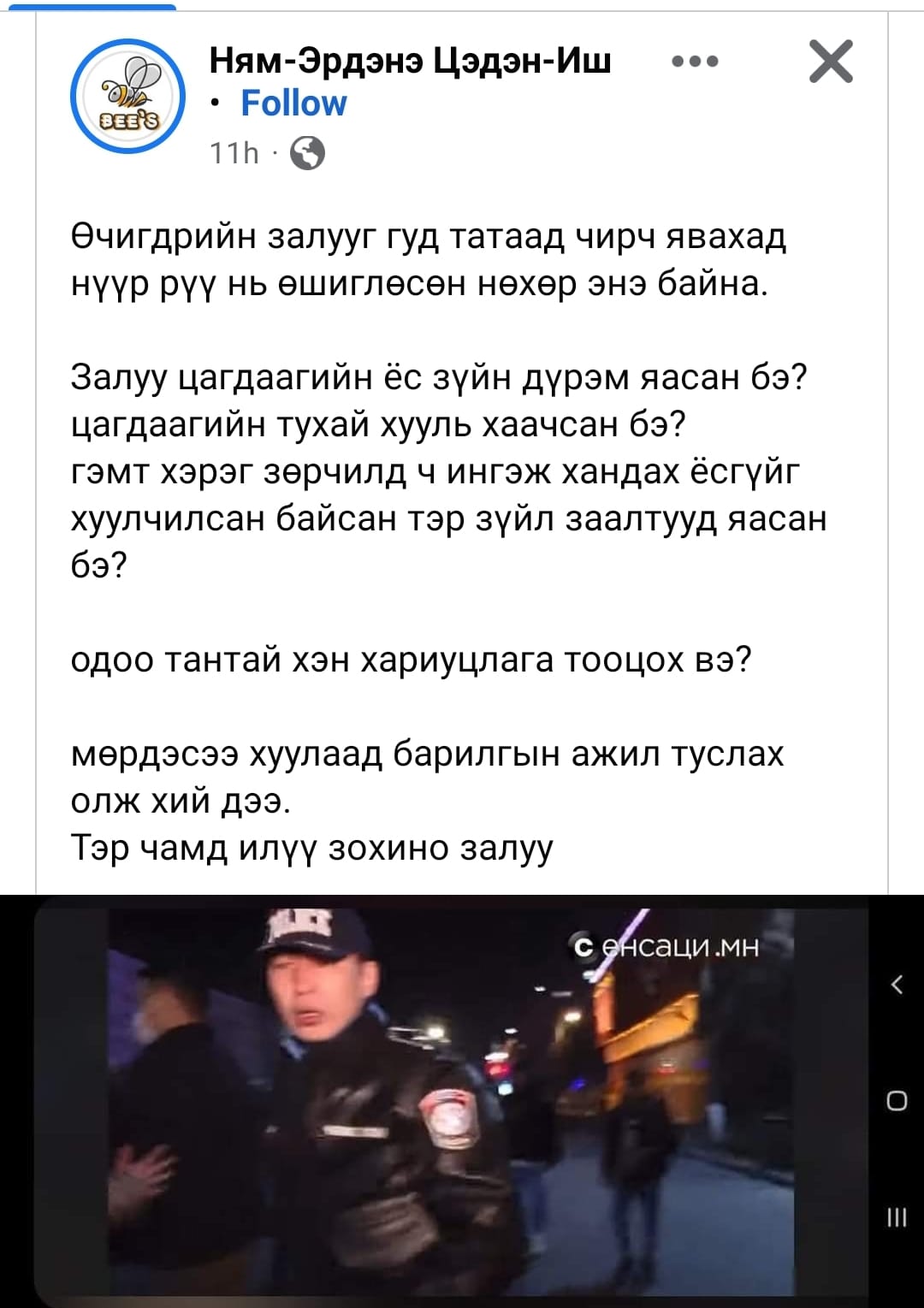The image size is (924, 1308).
Task: Open the Bee's profile picture
Action: click(127, 97)
